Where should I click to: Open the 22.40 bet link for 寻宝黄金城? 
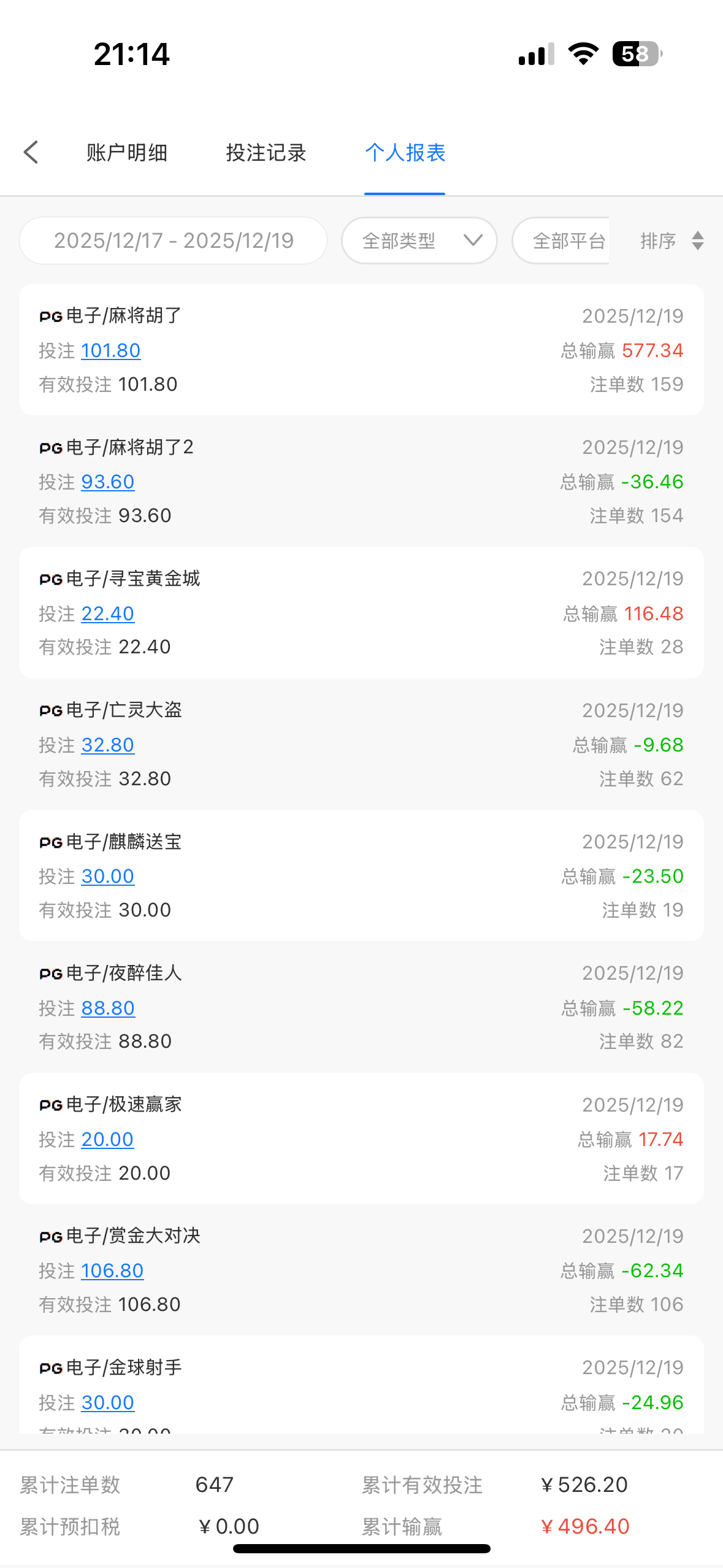107,613
